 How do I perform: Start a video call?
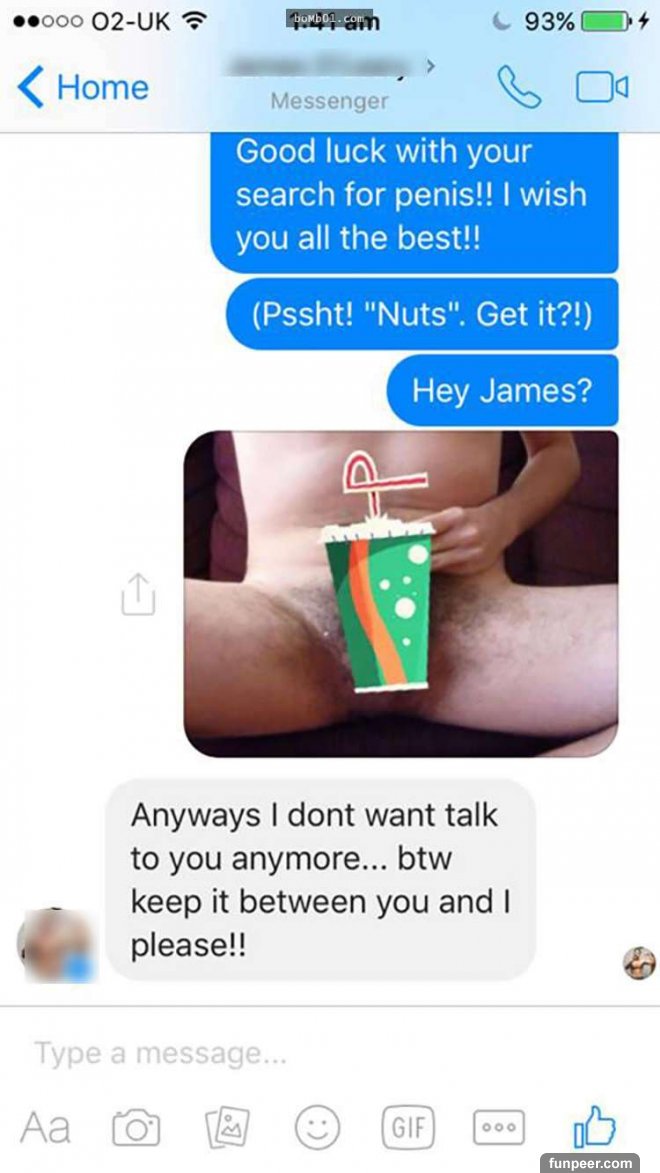[x=601, y=87]
